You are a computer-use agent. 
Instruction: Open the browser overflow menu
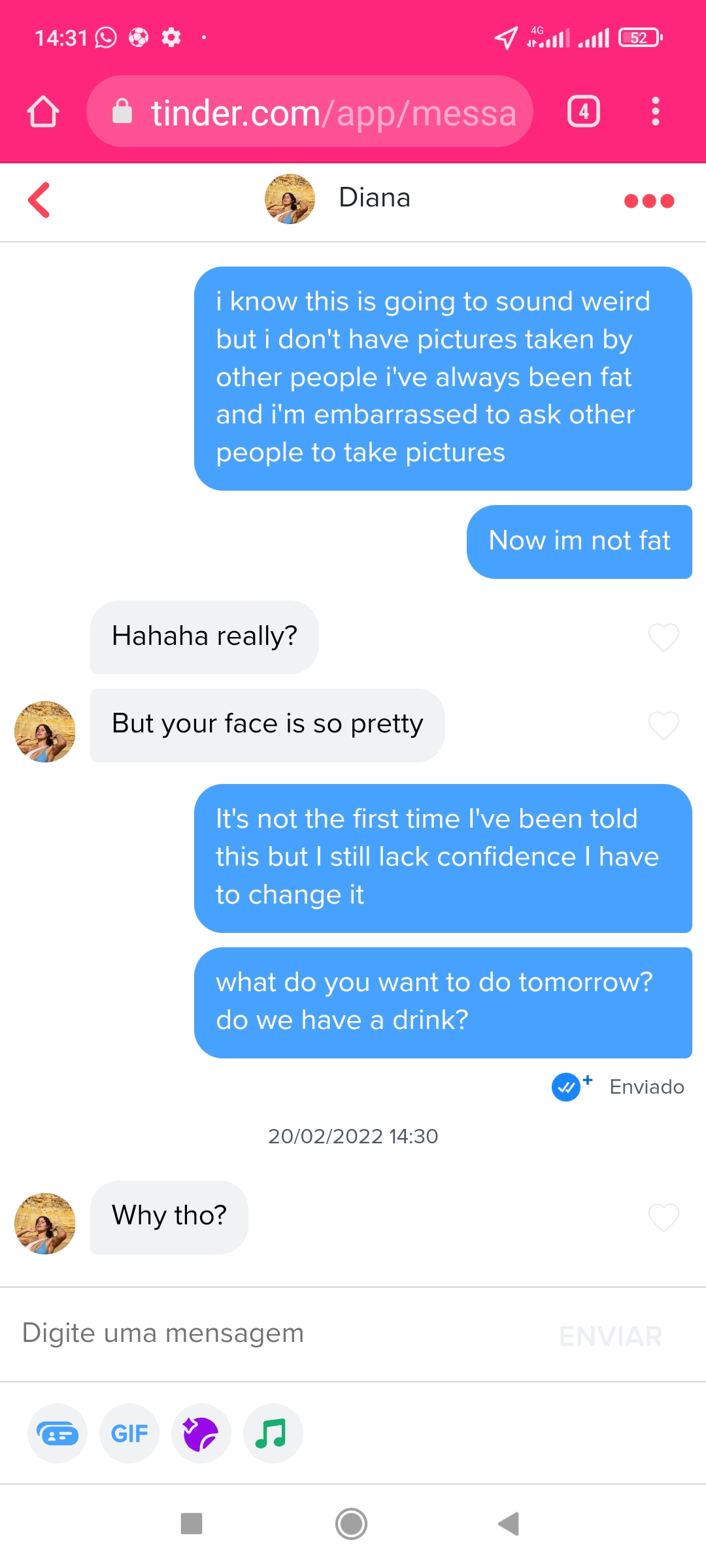[x=656, y=111]
